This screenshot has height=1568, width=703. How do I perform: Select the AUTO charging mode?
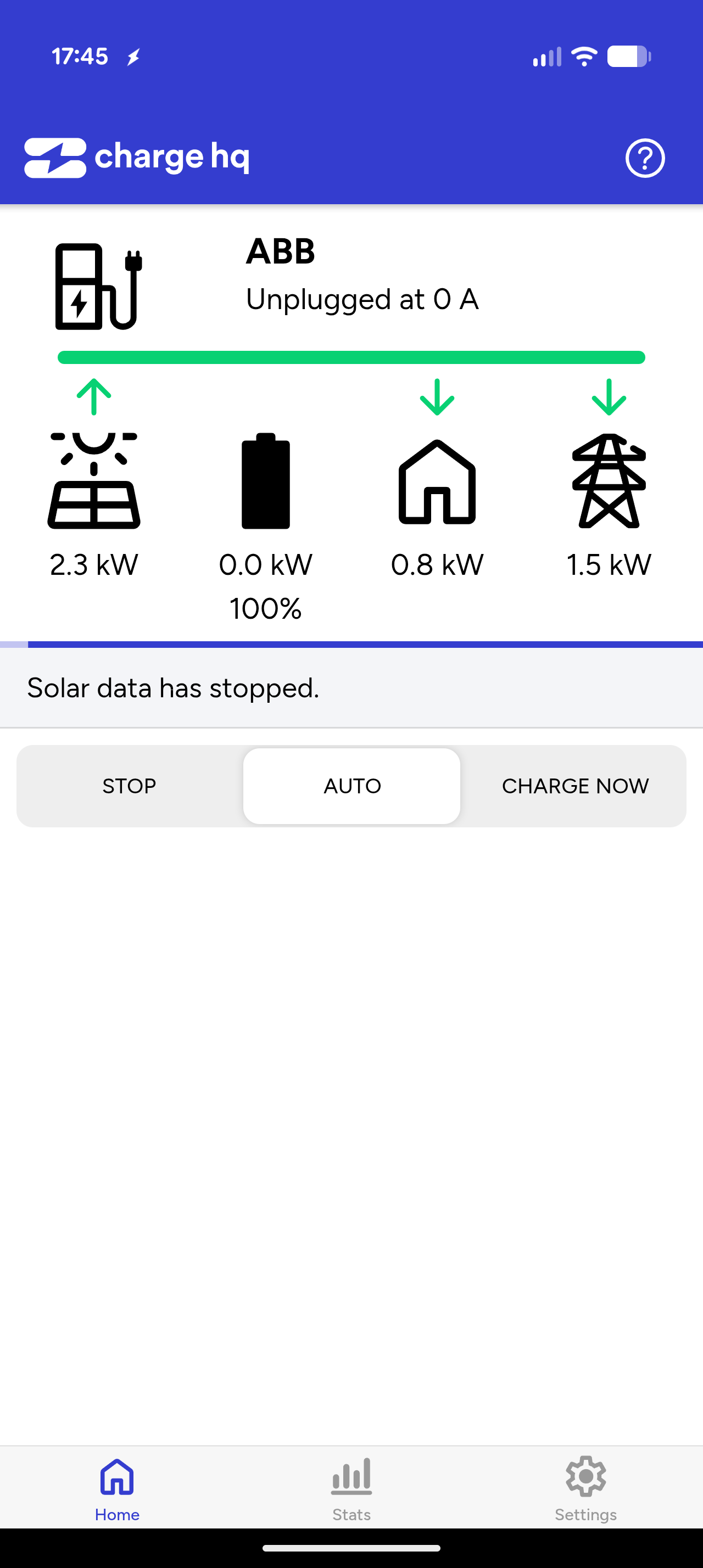pos(352,786)
